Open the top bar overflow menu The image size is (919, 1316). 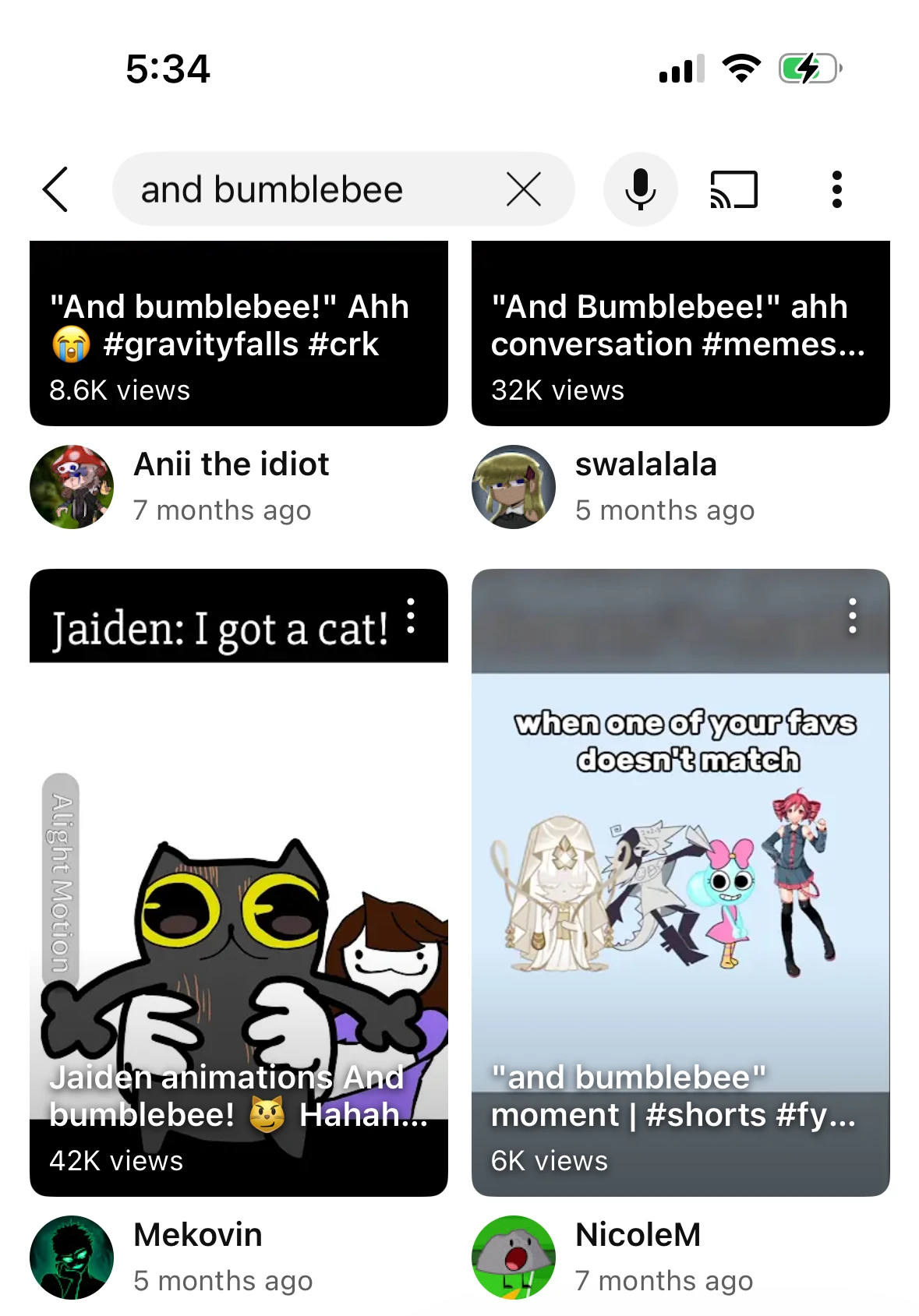(836, 189)
